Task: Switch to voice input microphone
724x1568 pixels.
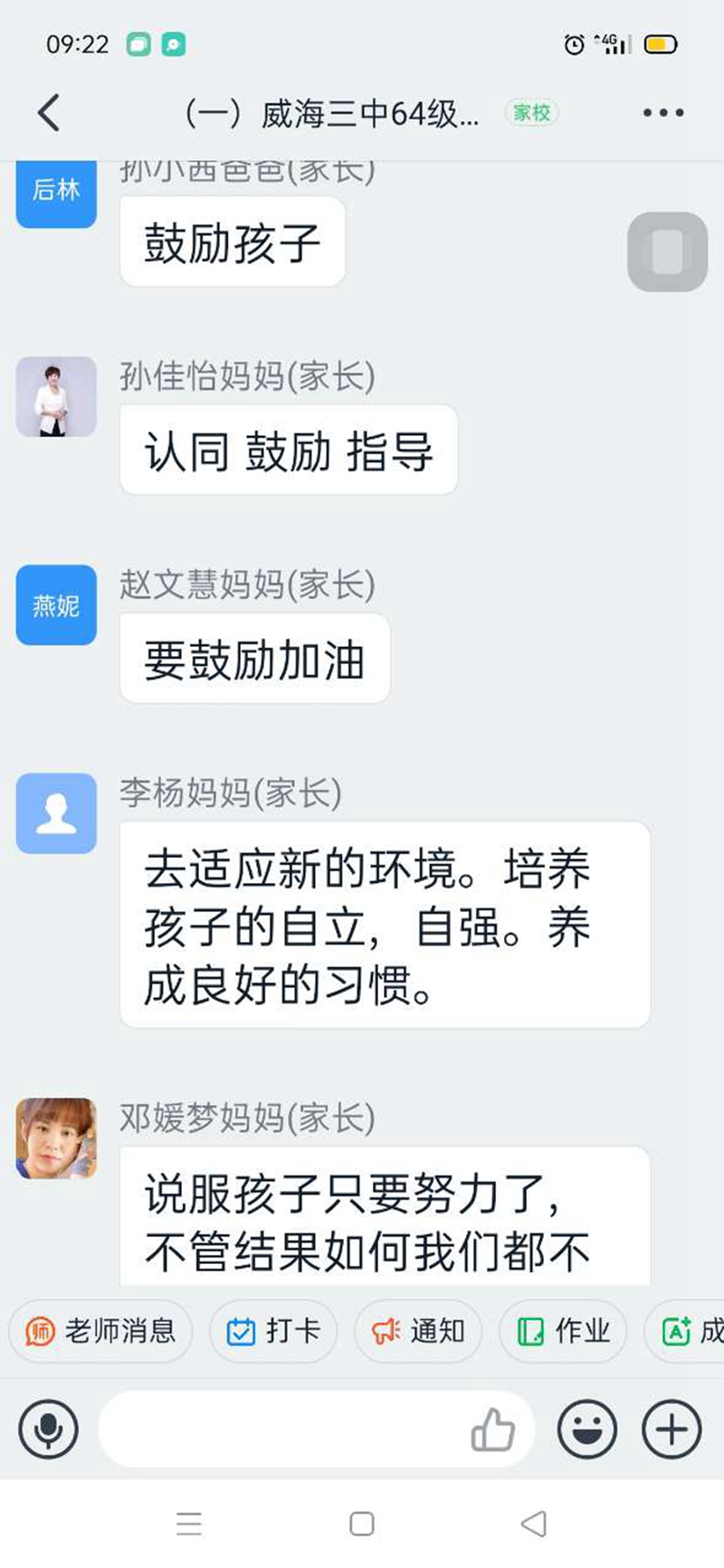Action: pyautogui.click(x=48, y=1430)
